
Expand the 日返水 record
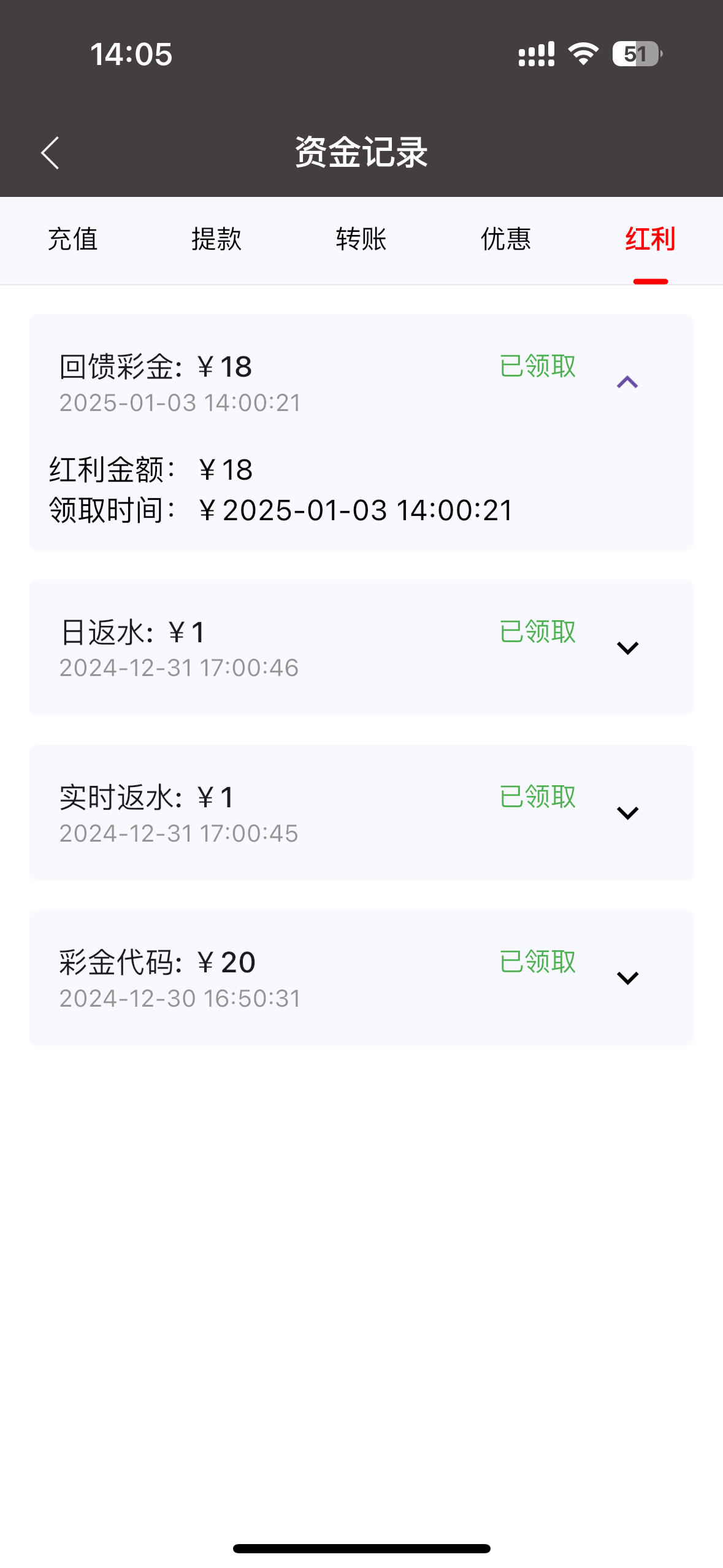[627, 648]
